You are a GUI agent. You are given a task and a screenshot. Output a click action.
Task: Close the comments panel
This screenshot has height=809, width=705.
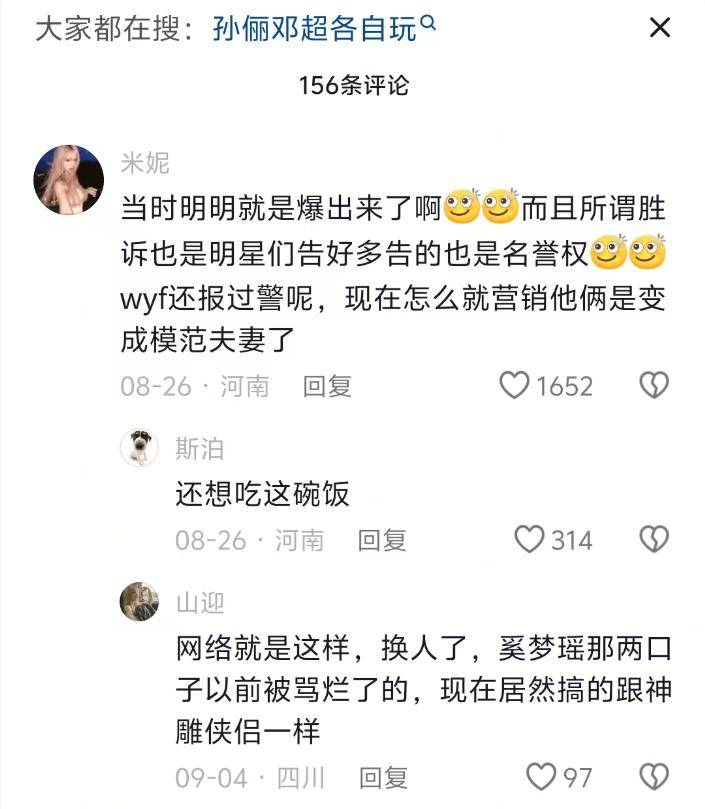pyautogui.click(x=660, y=28)
